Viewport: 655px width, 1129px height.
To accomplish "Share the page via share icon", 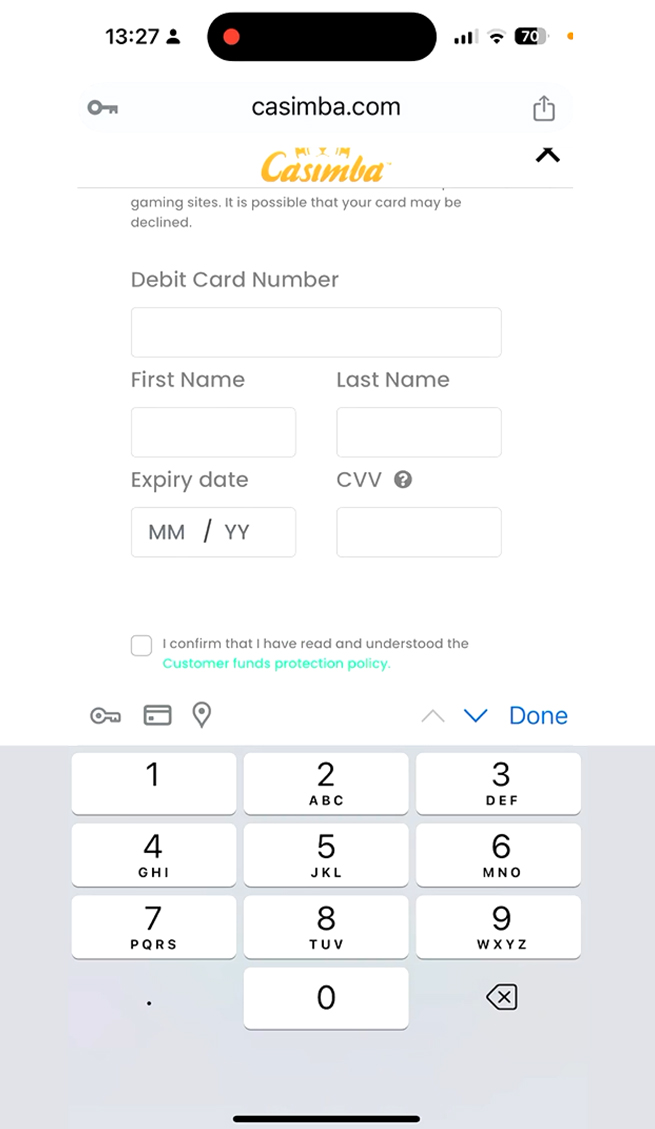I will point(544,108).
